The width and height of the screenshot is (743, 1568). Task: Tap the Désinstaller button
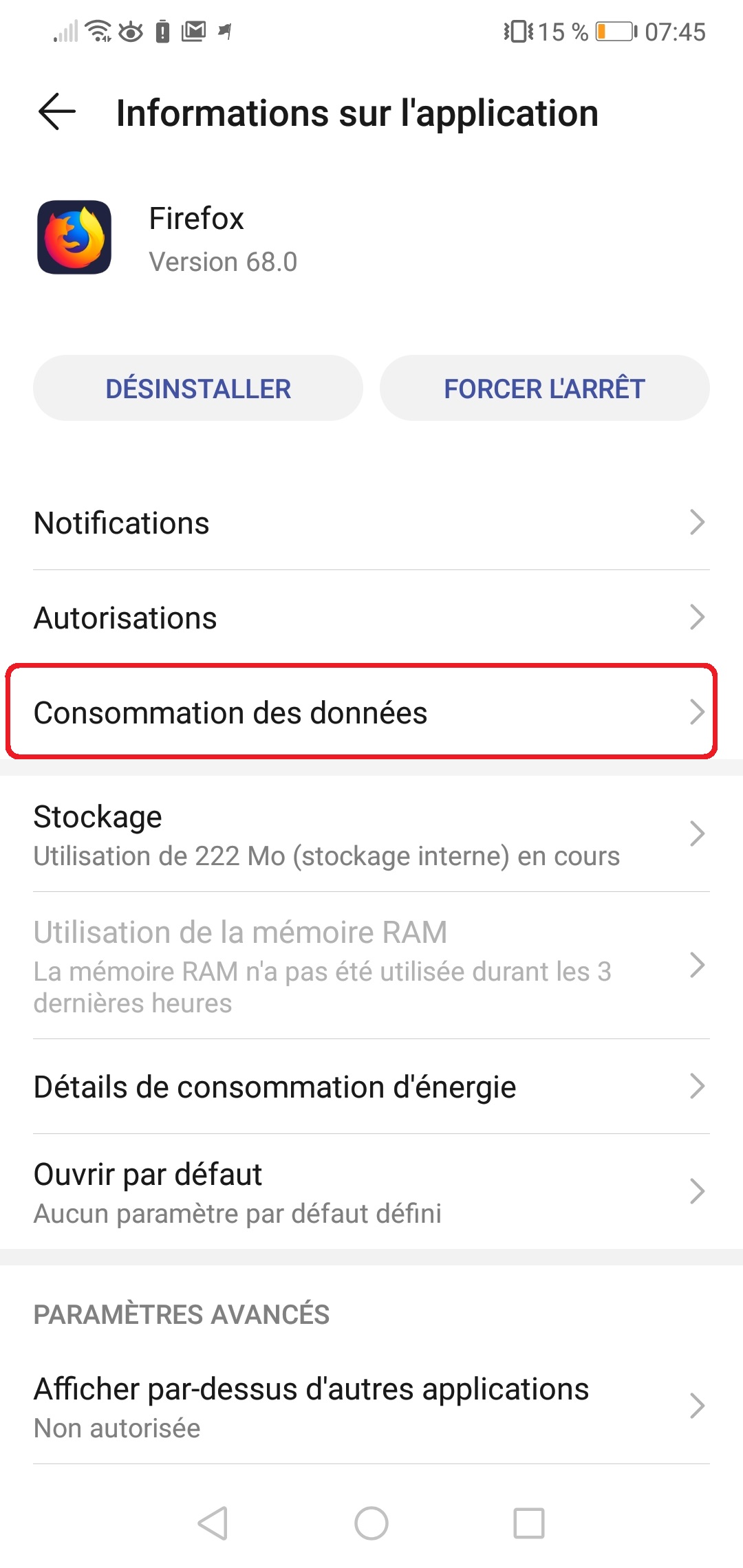198,388
